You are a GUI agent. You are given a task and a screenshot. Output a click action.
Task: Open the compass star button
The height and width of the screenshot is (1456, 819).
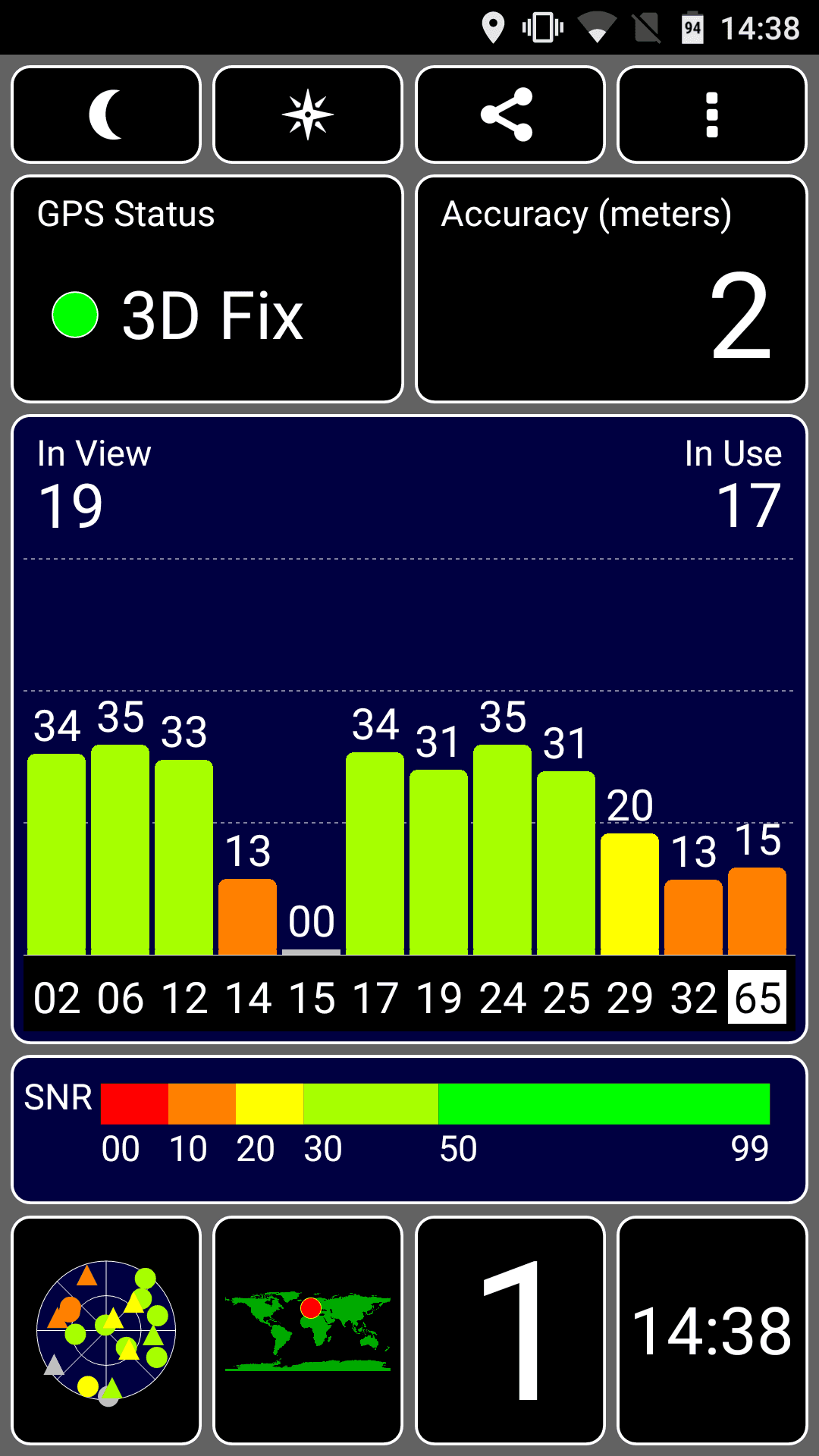[308, 115]
